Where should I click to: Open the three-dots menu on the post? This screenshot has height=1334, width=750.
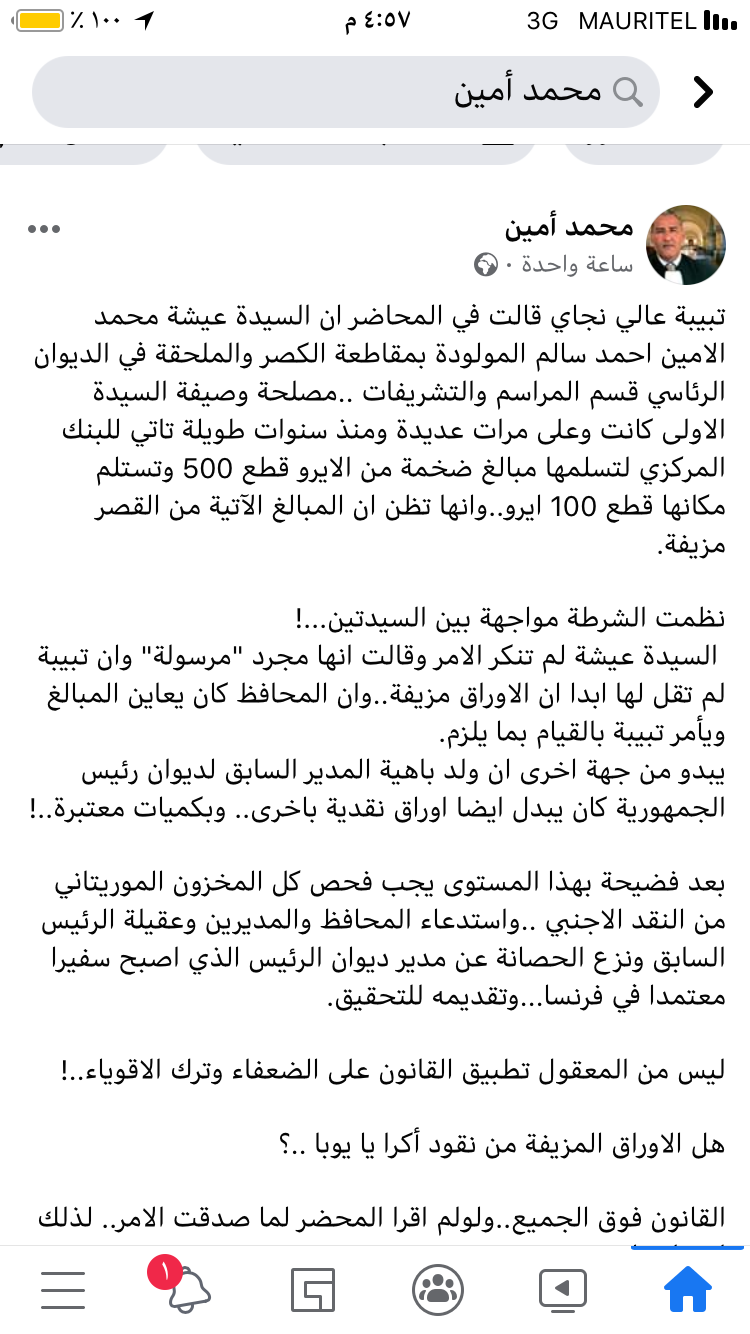[x=44, y=230]
